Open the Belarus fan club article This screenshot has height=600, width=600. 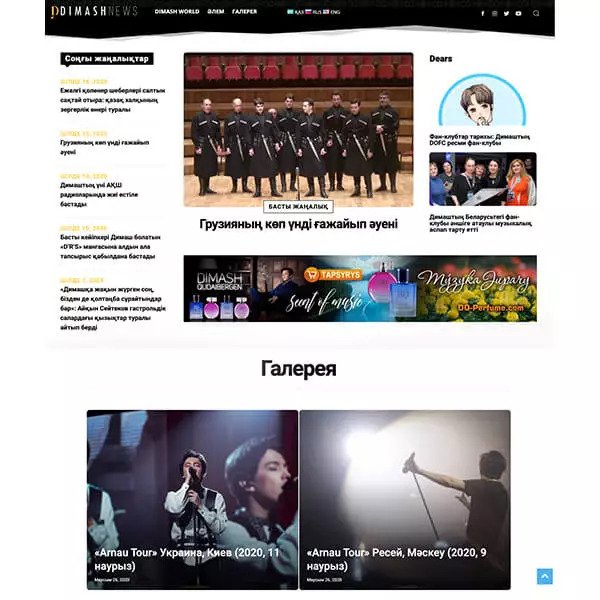[481, 225]
